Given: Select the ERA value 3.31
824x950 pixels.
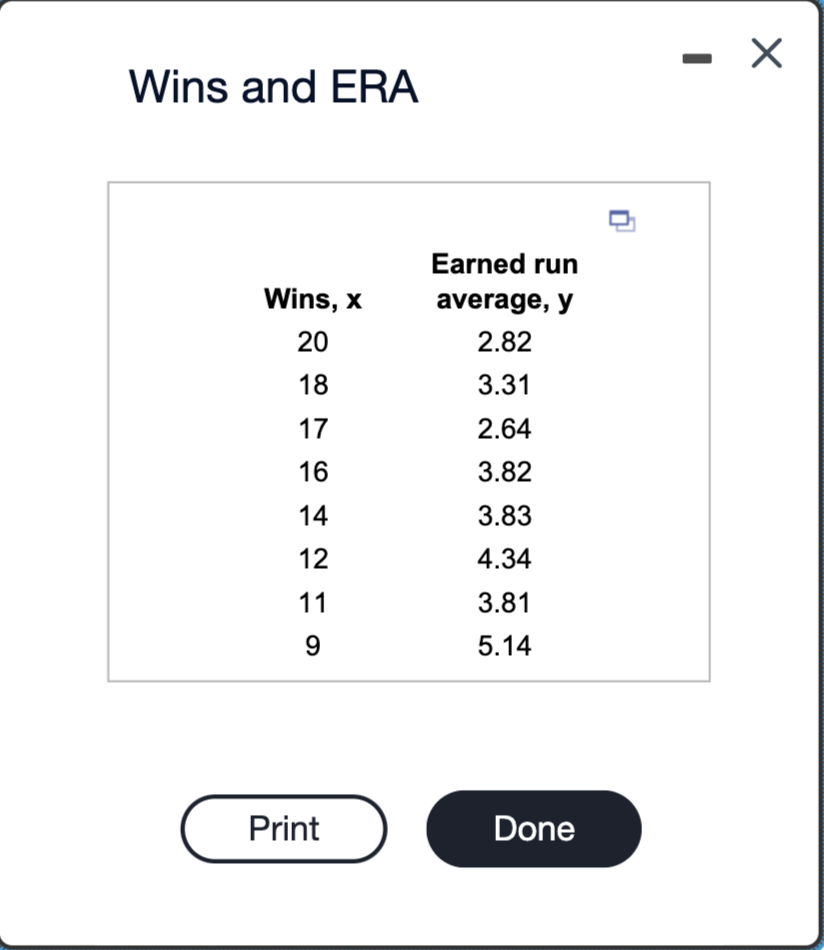Looking at the screenshot, I should point(505,385).
